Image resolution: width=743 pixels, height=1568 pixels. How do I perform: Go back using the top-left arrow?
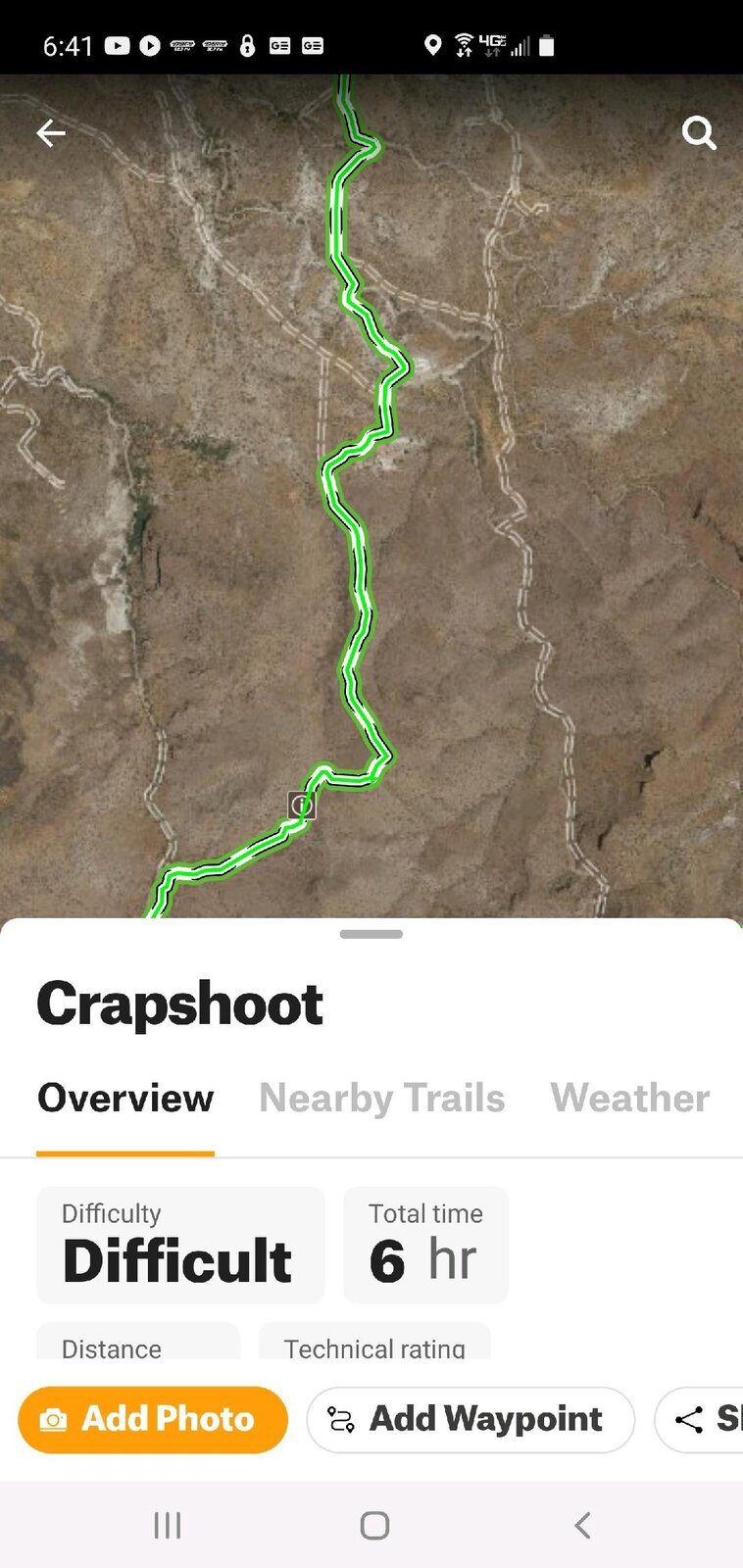(51, 133)
